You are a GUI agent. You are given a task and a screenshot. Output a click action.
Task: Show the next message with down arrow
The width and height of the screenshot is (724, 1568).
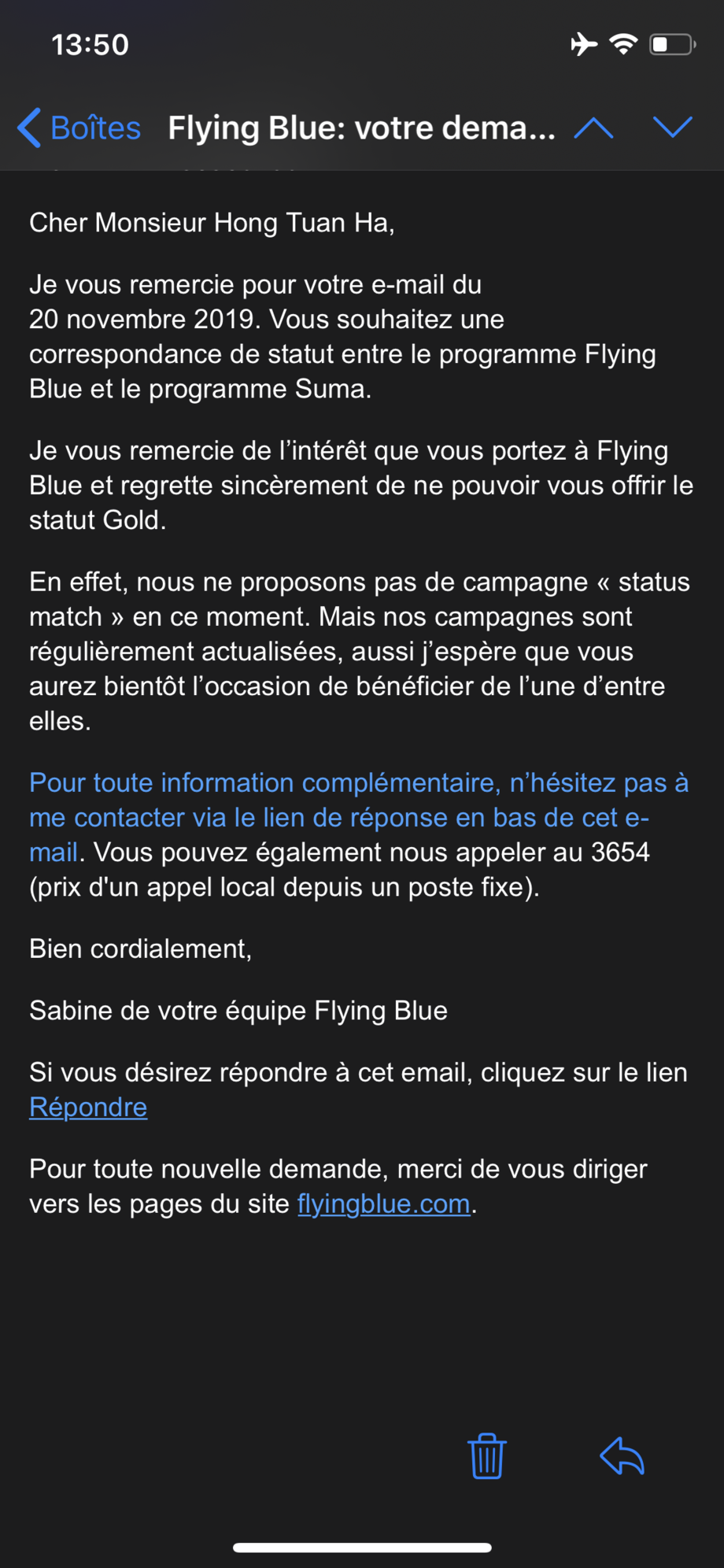point(673,127)
